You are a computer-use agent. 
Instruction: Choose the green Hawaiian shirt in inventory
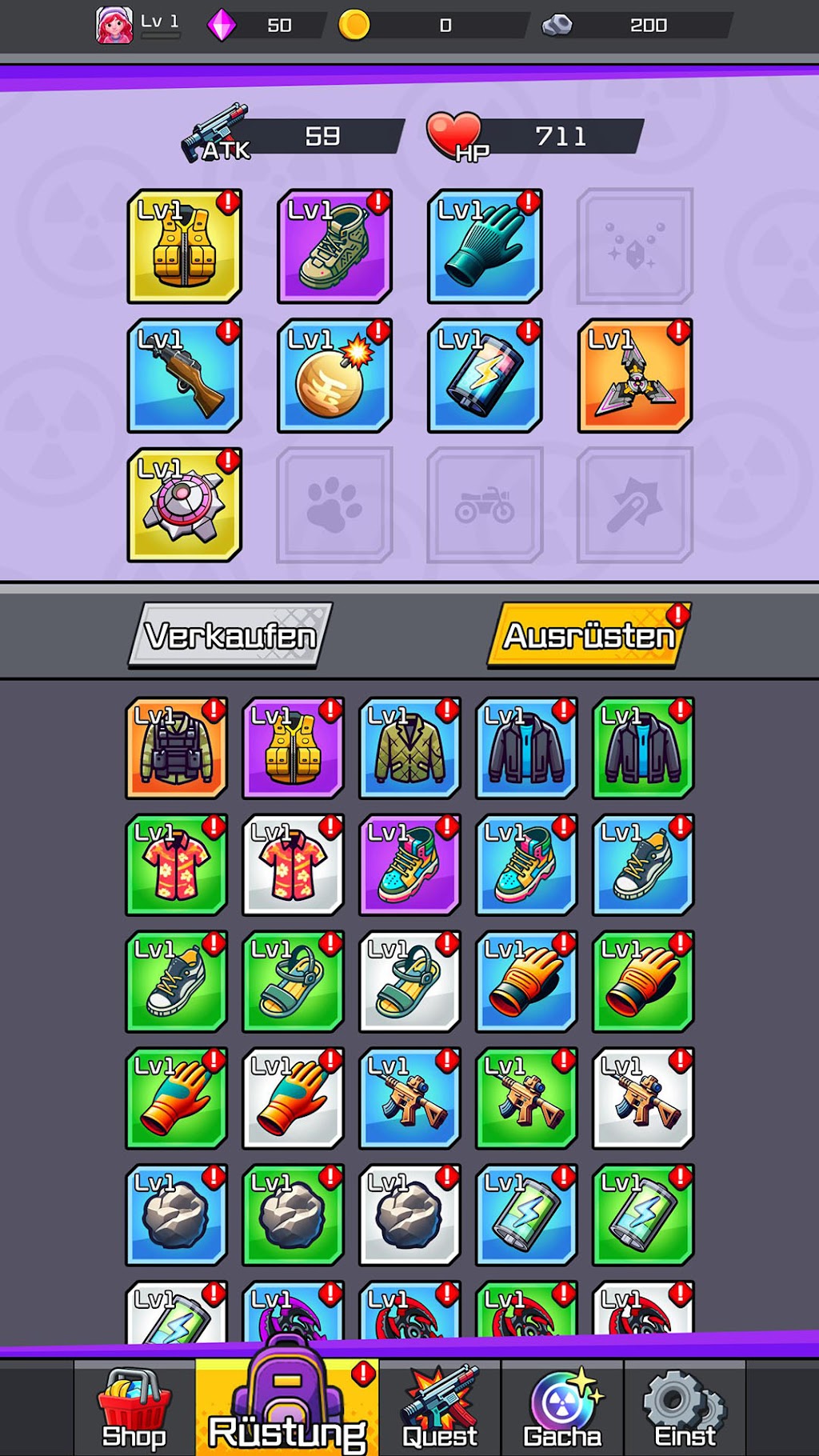click(177, 865)
